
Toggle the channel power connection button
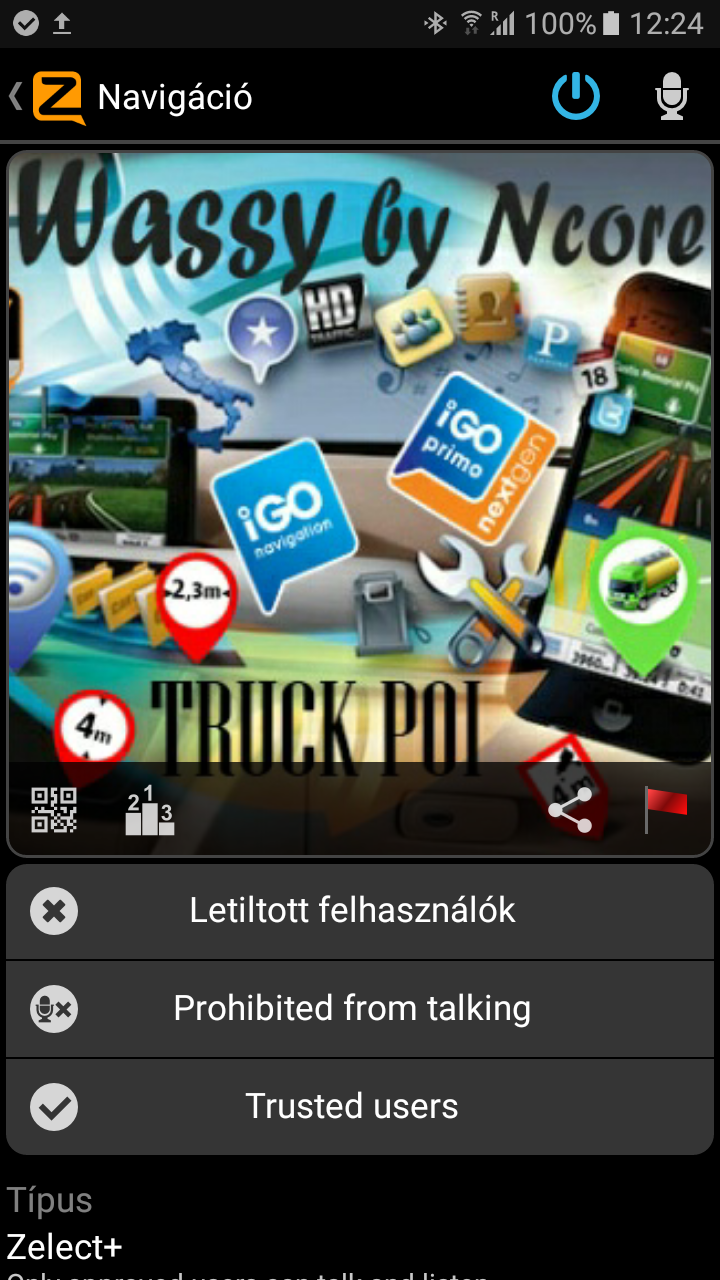[x=576, y=97]
